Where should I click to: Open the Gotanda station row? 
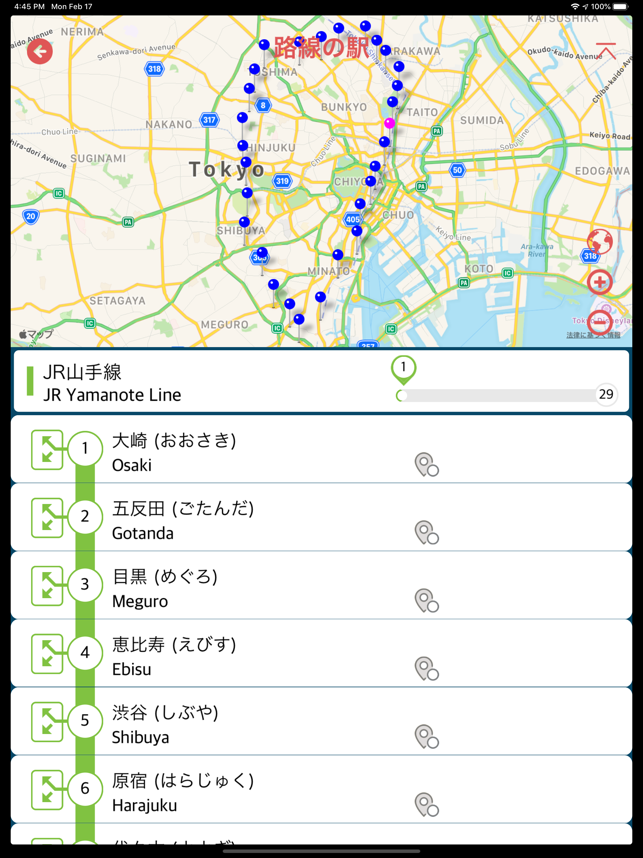[x=250, y=519]
